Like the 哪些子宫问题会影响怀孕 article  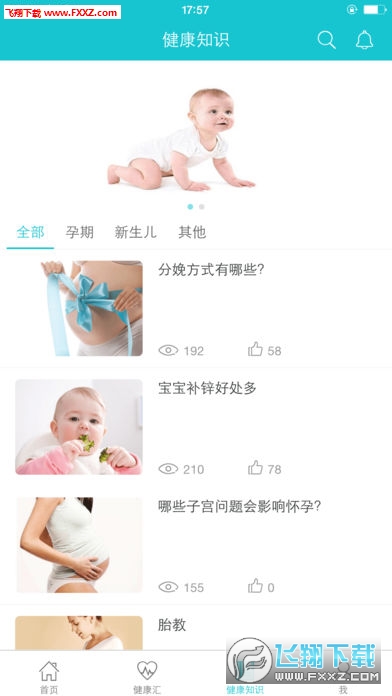pos(261,587)
